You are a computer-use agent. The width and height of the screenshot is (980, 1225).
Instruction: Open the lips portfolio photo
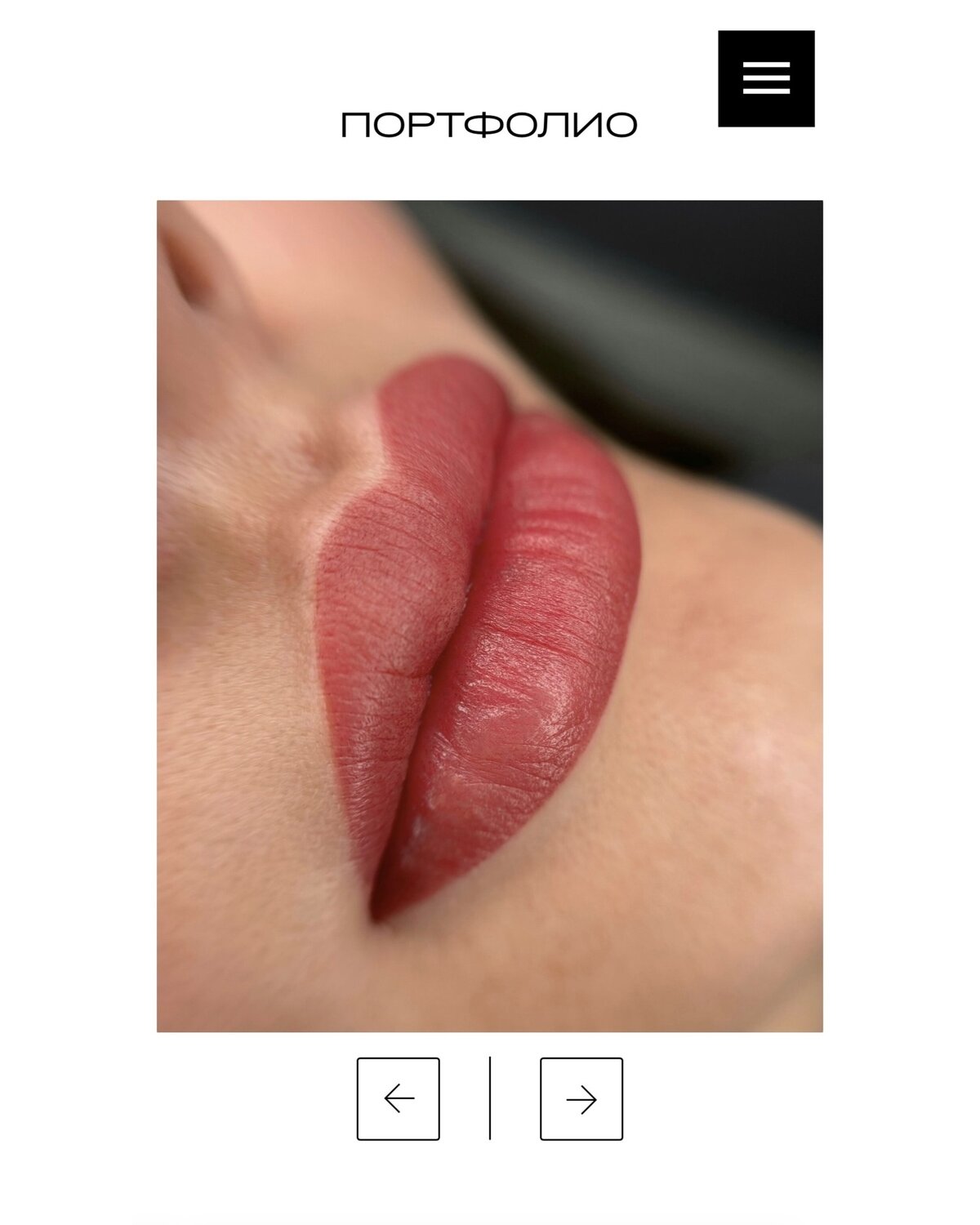point(490,617)
